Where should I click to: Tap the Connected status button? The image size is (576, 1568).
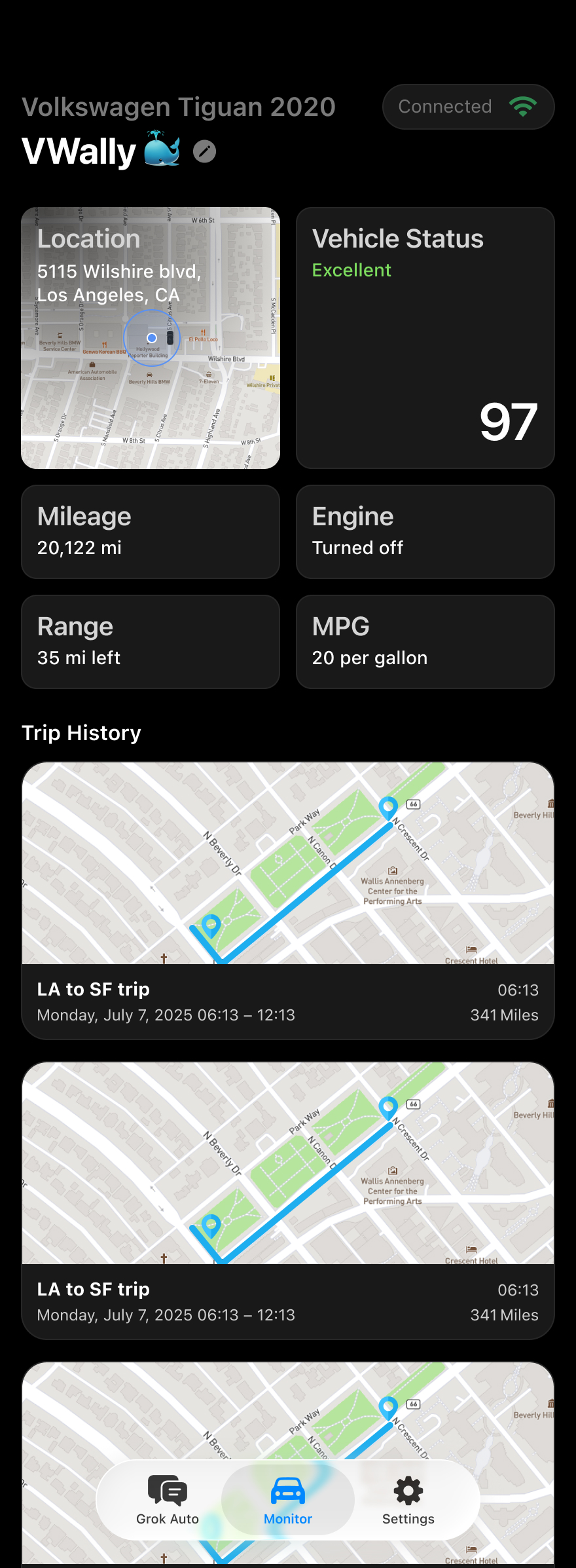(x=468, y=107)
